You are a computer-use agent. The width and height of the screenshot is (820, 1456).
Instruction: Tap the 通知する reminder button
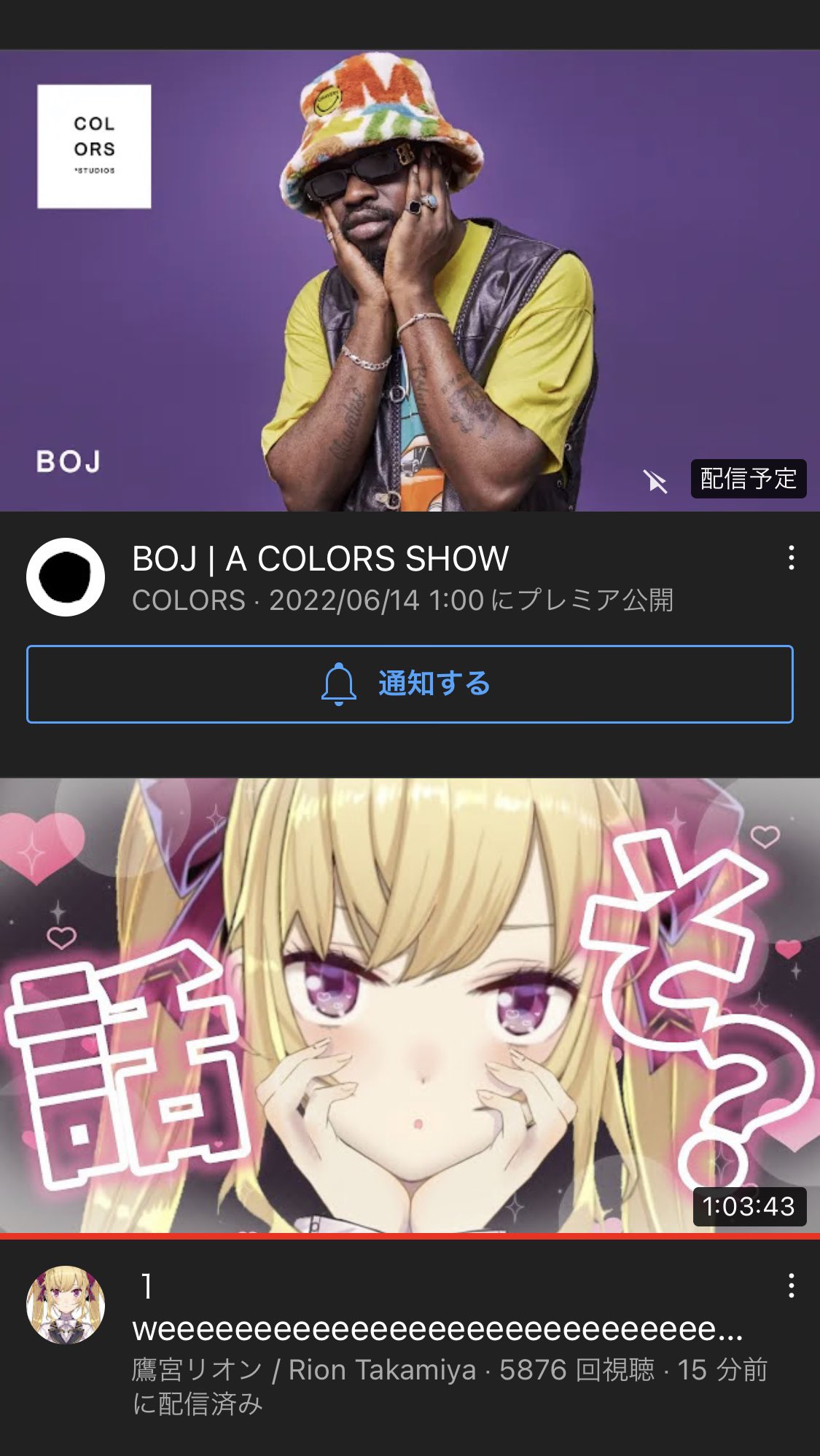click(410, 684)
